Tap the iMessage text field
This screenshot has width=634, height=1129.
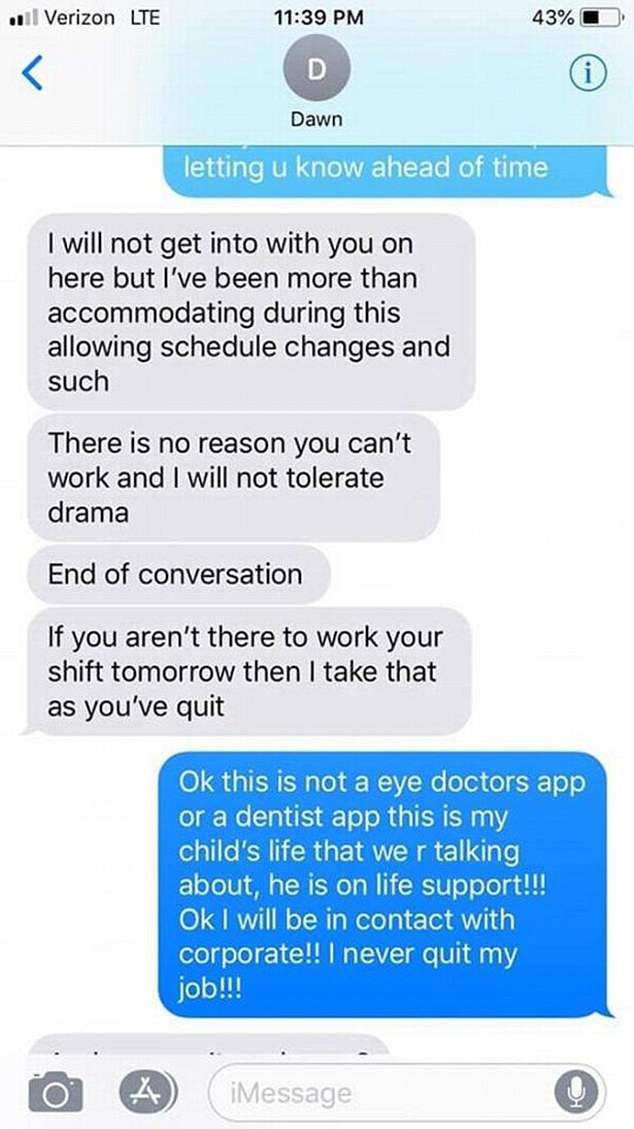(380, 1092)
